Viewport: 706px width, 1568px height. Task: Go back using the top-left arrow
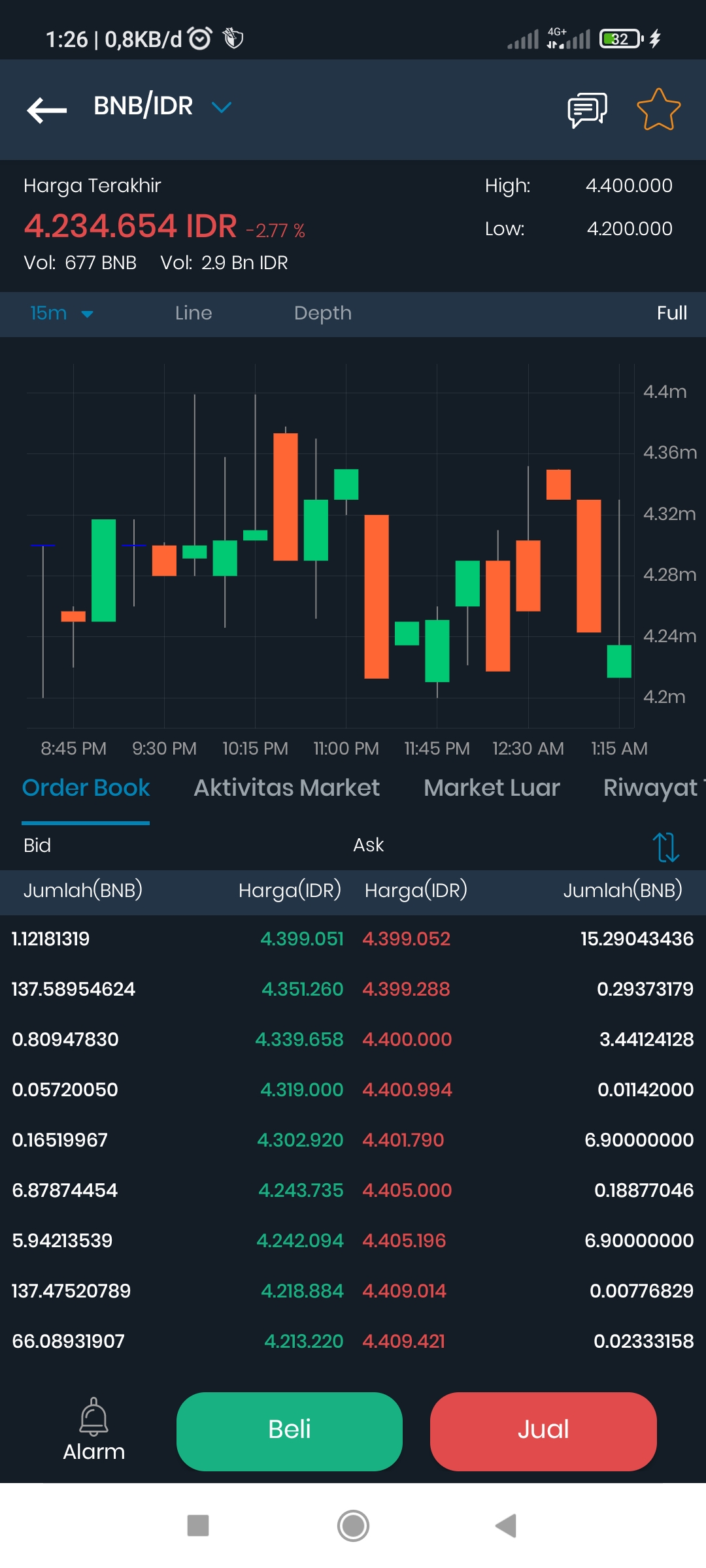coord(46,110)
